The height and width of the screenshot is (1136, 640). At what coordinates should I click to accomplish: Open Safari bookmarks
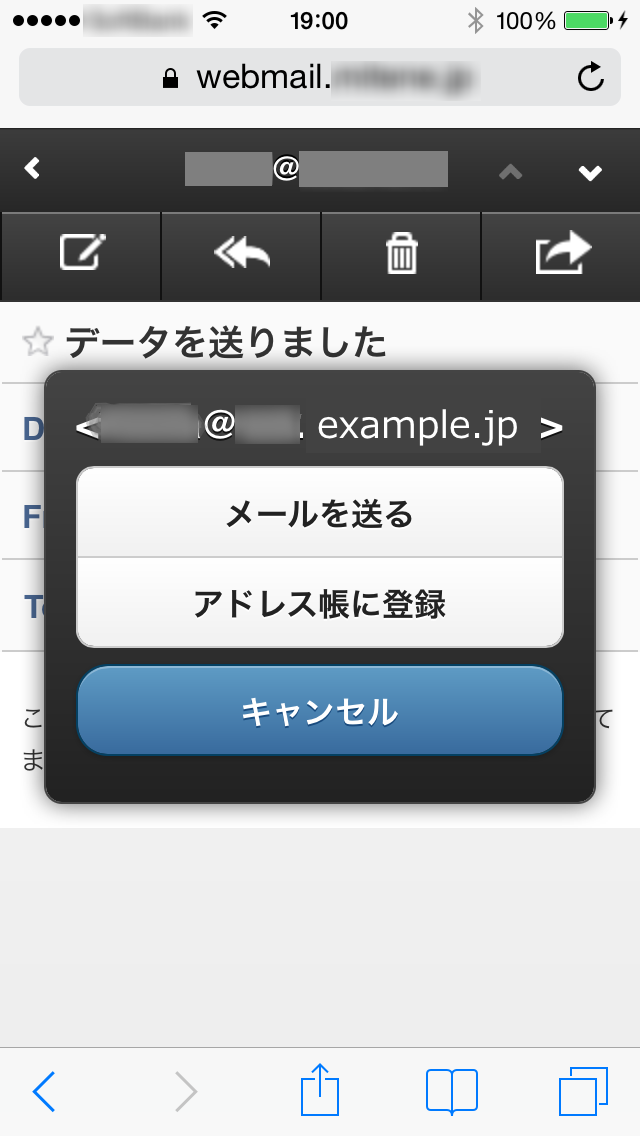452,1091
